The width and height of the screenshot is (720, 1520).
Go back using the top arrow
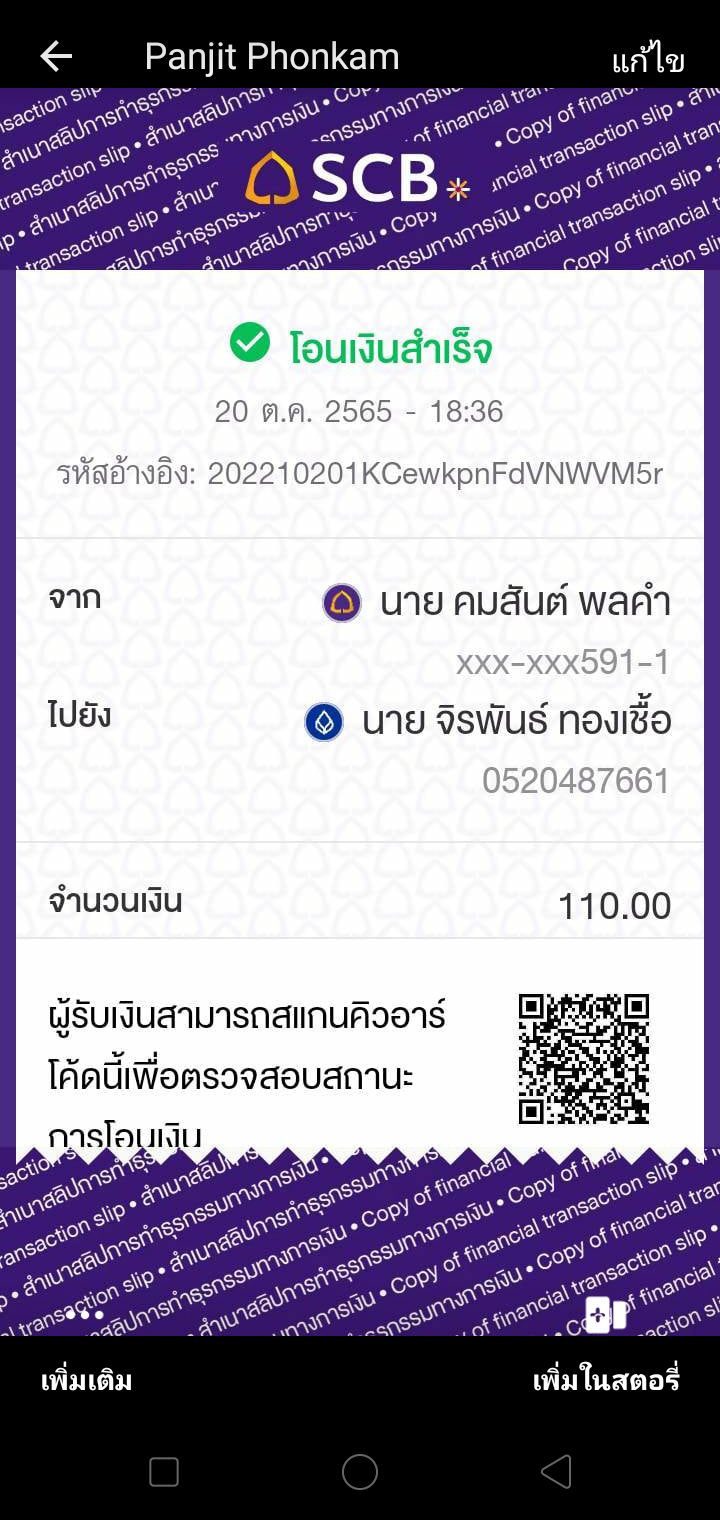(x=56, y=57)
